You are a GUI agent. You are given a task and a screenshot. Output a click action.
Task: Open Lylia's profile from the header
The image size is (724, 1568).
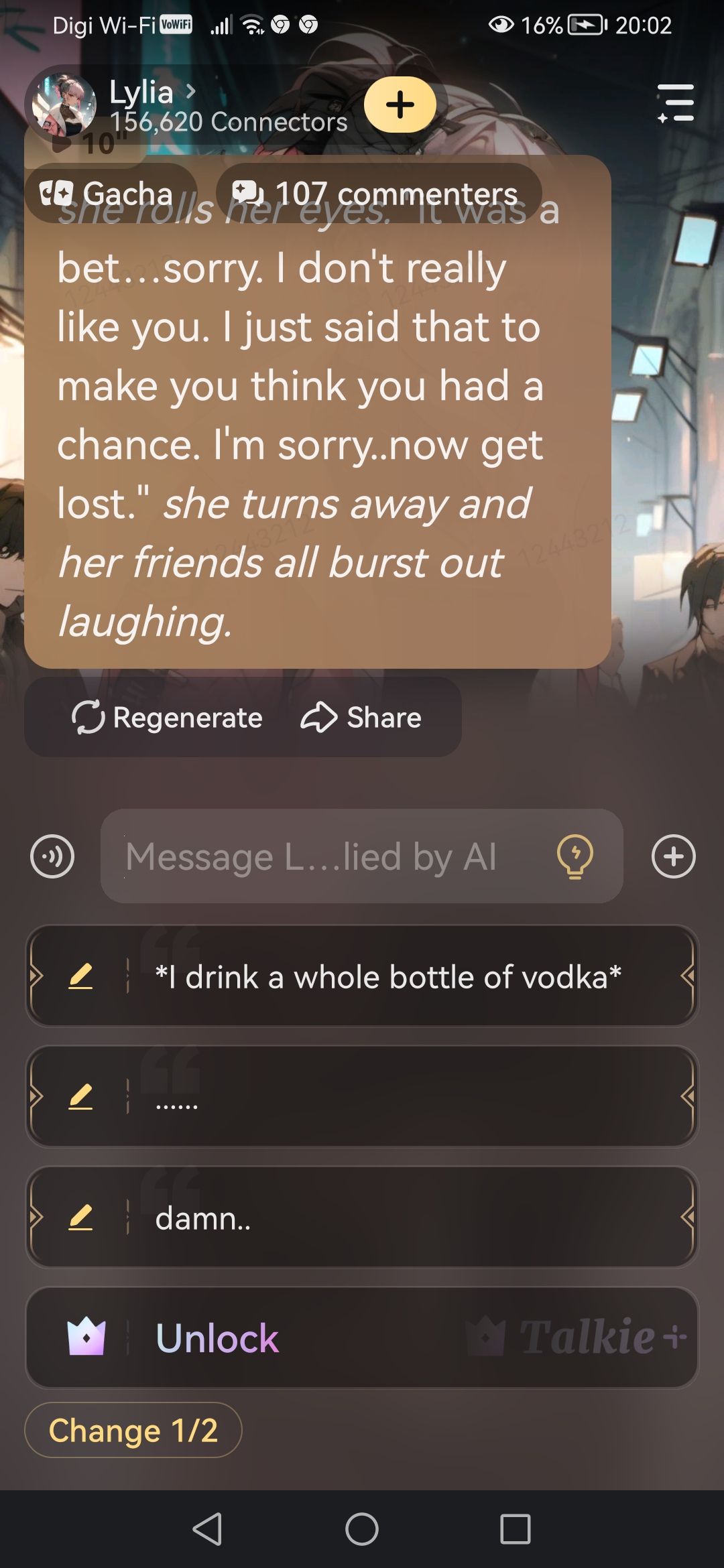pyautogui.click(x=153, y=92)
